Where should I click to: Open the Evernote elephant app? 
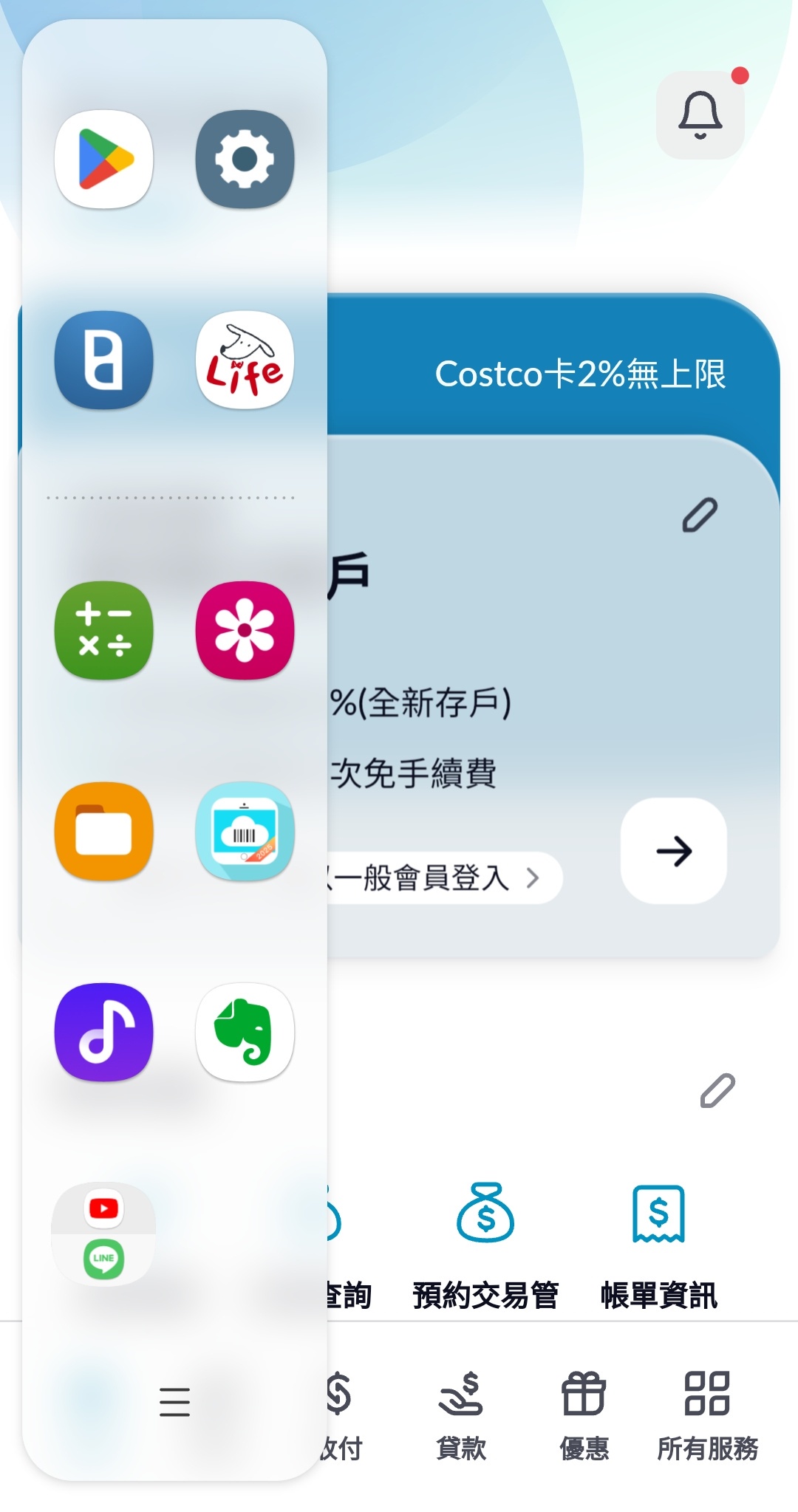click(245, 1032)
